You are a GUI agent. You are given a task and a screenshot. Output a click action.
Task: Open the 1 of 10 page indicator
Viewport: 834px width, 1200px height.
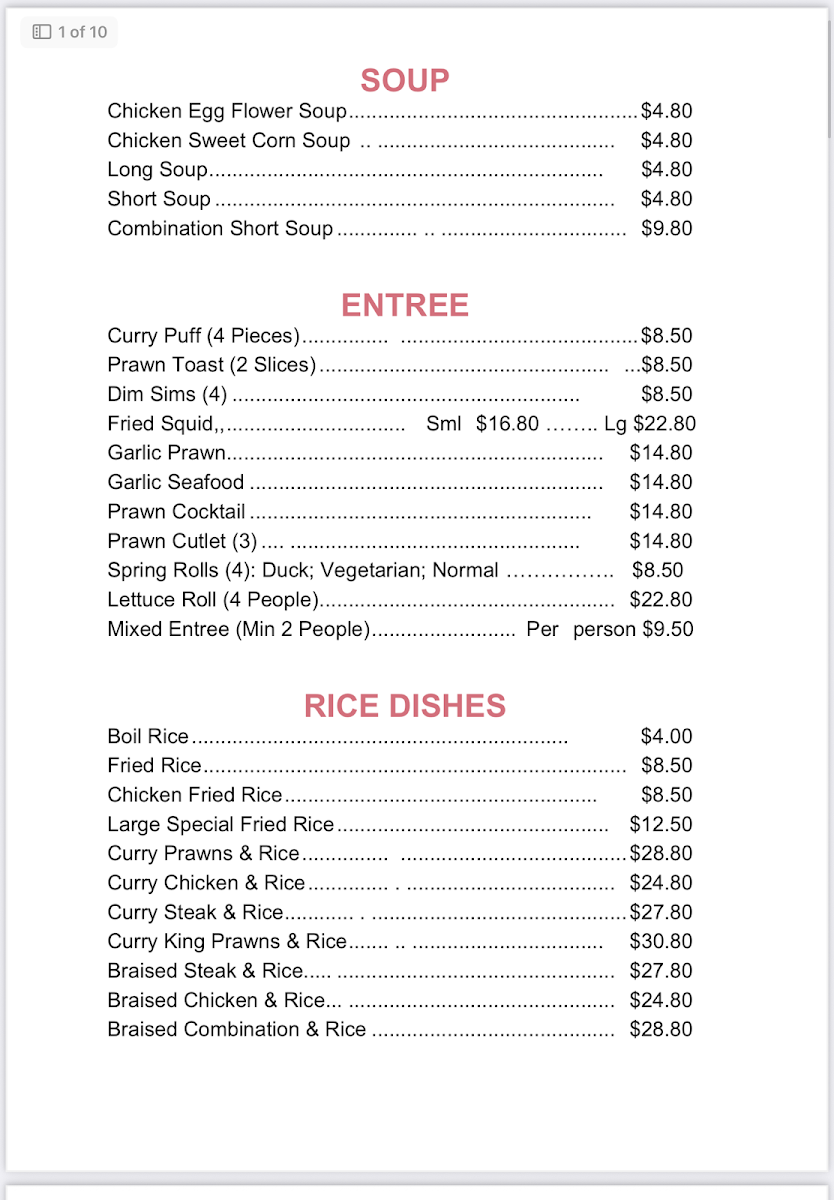click(x=69, y=32)
